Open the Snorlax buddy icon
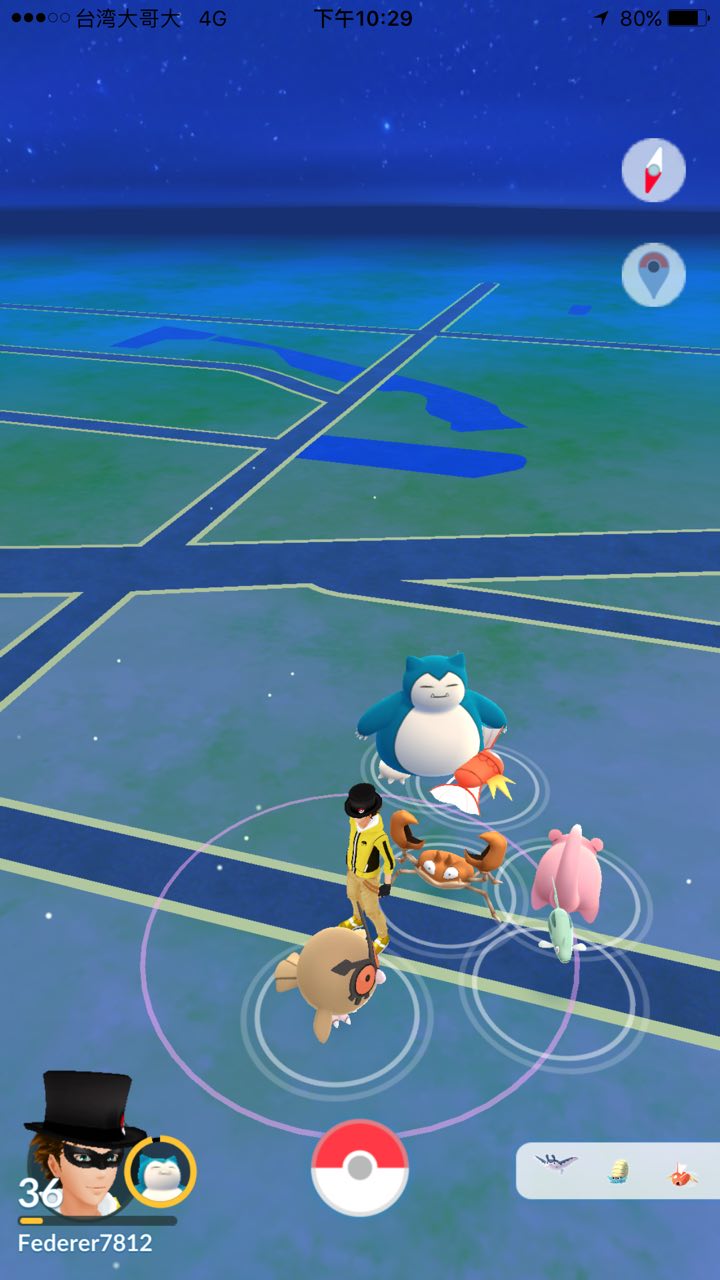This screenshot has width=720, height=1280. [161, 1171]
